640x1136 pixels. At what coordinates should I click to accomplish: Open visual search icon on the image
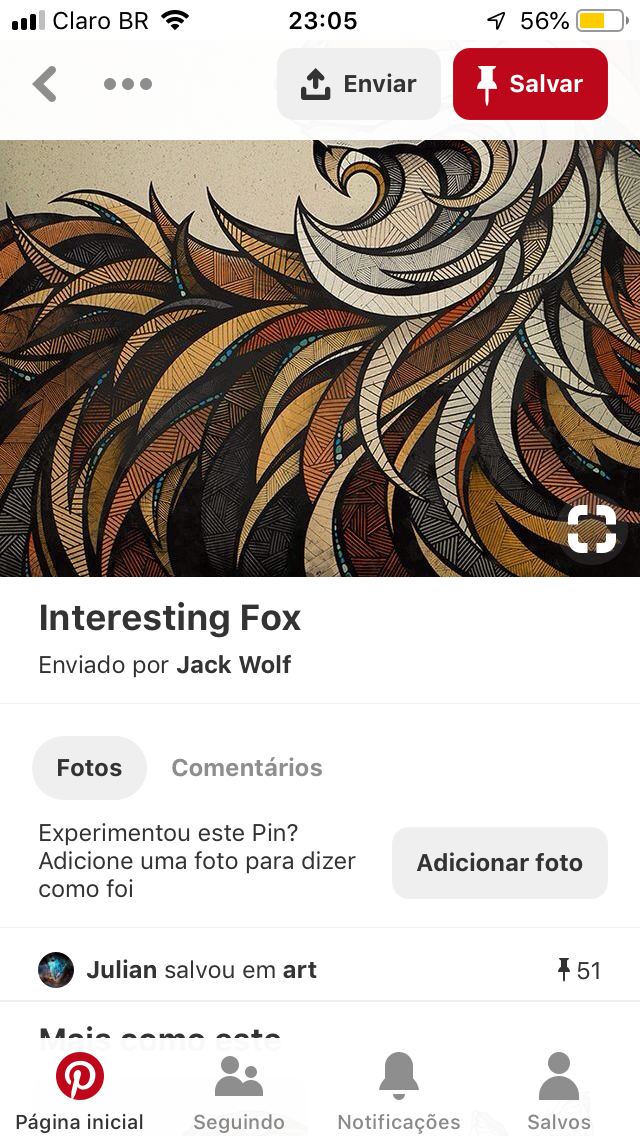(591, 529)
